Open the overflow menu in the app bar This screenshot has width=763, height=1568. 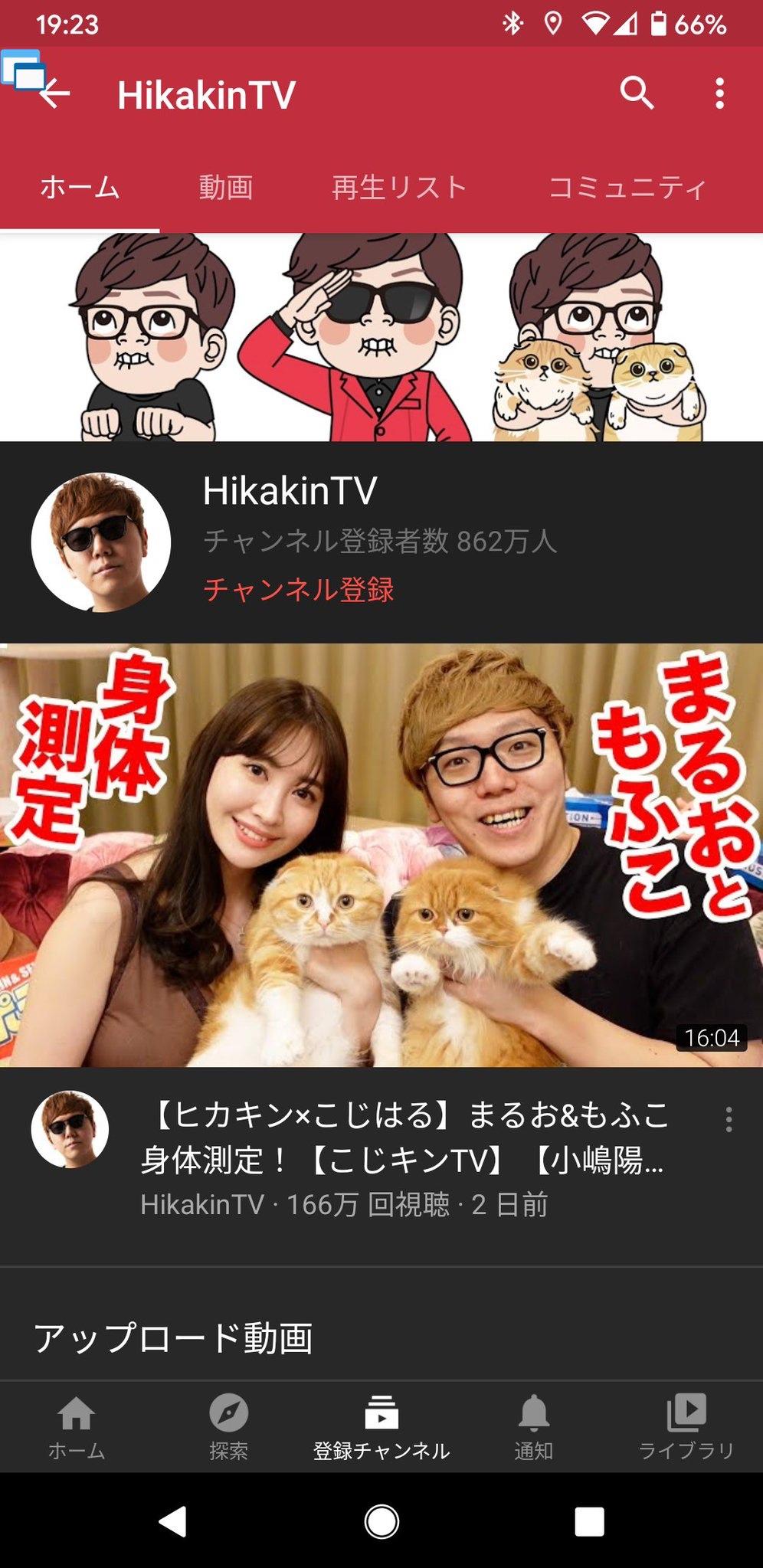click(719, 93)
